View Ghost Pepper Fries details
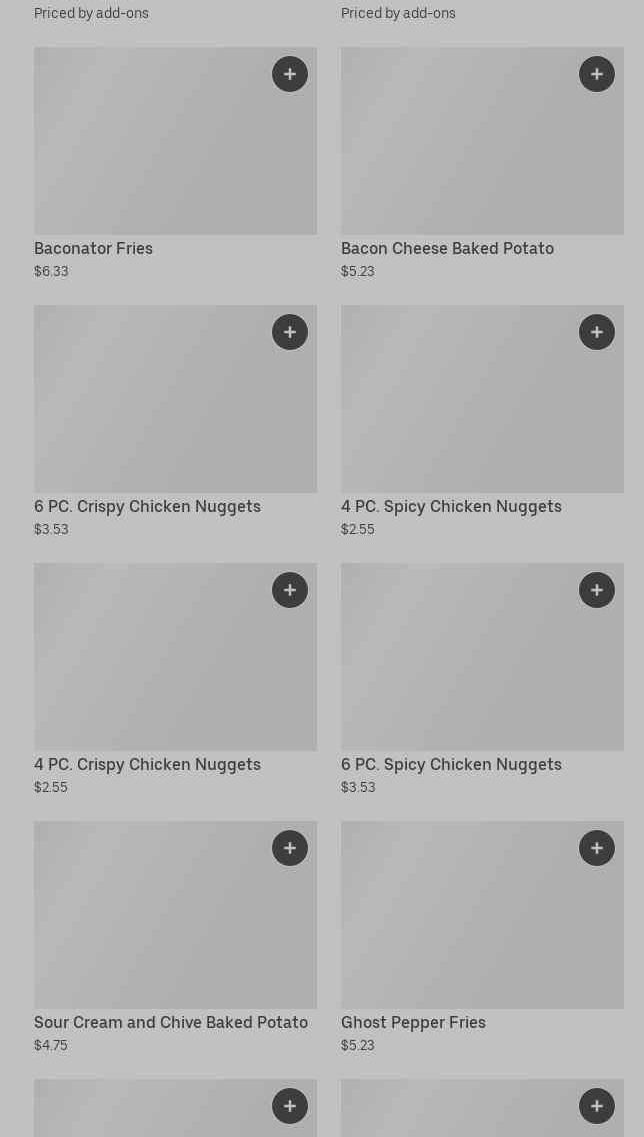This screenshot has height=1137, width=644. (x=460, y=926)
